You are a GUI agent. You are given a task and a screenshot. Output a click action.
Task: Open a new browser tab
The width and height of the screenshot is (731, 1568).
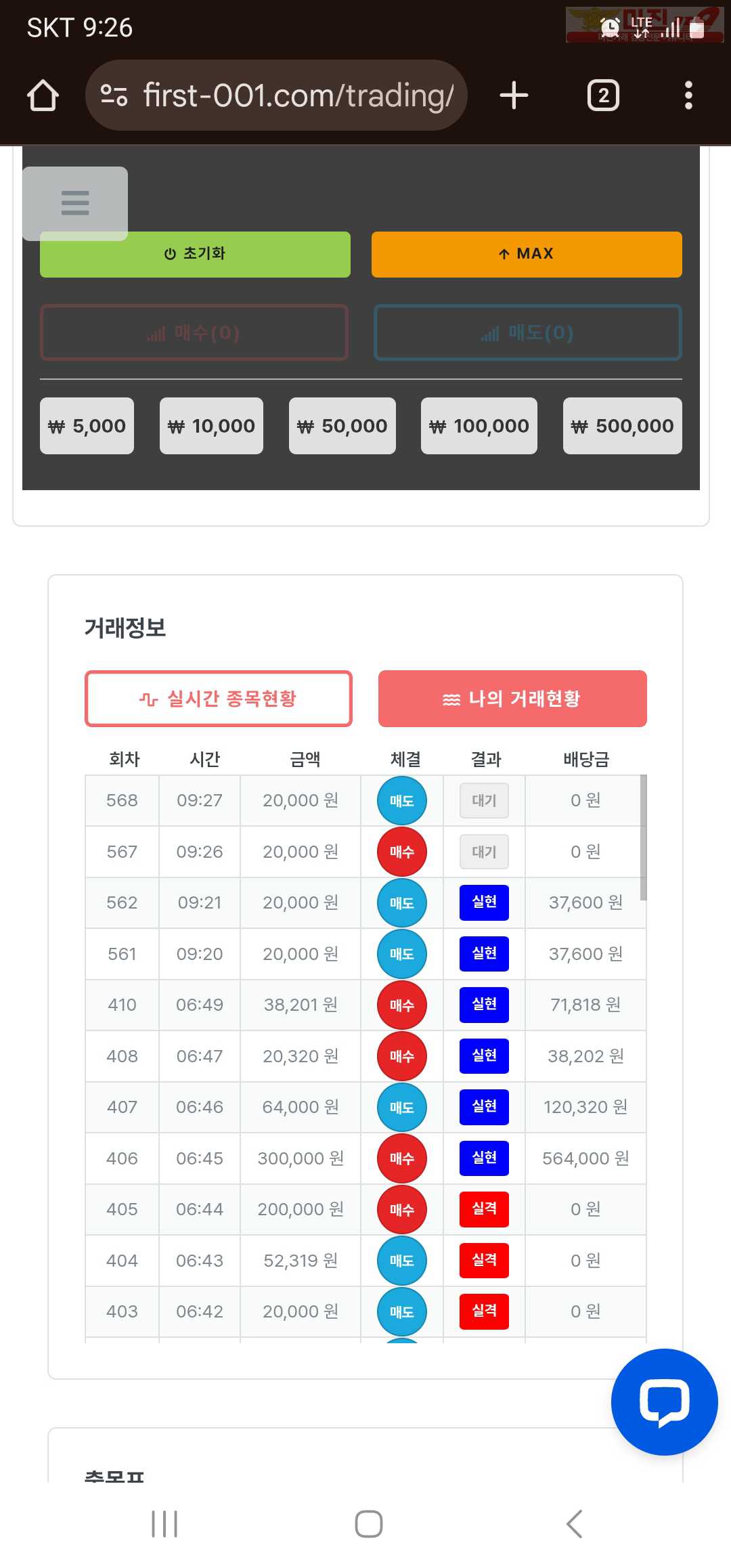[x=514, y=95]
